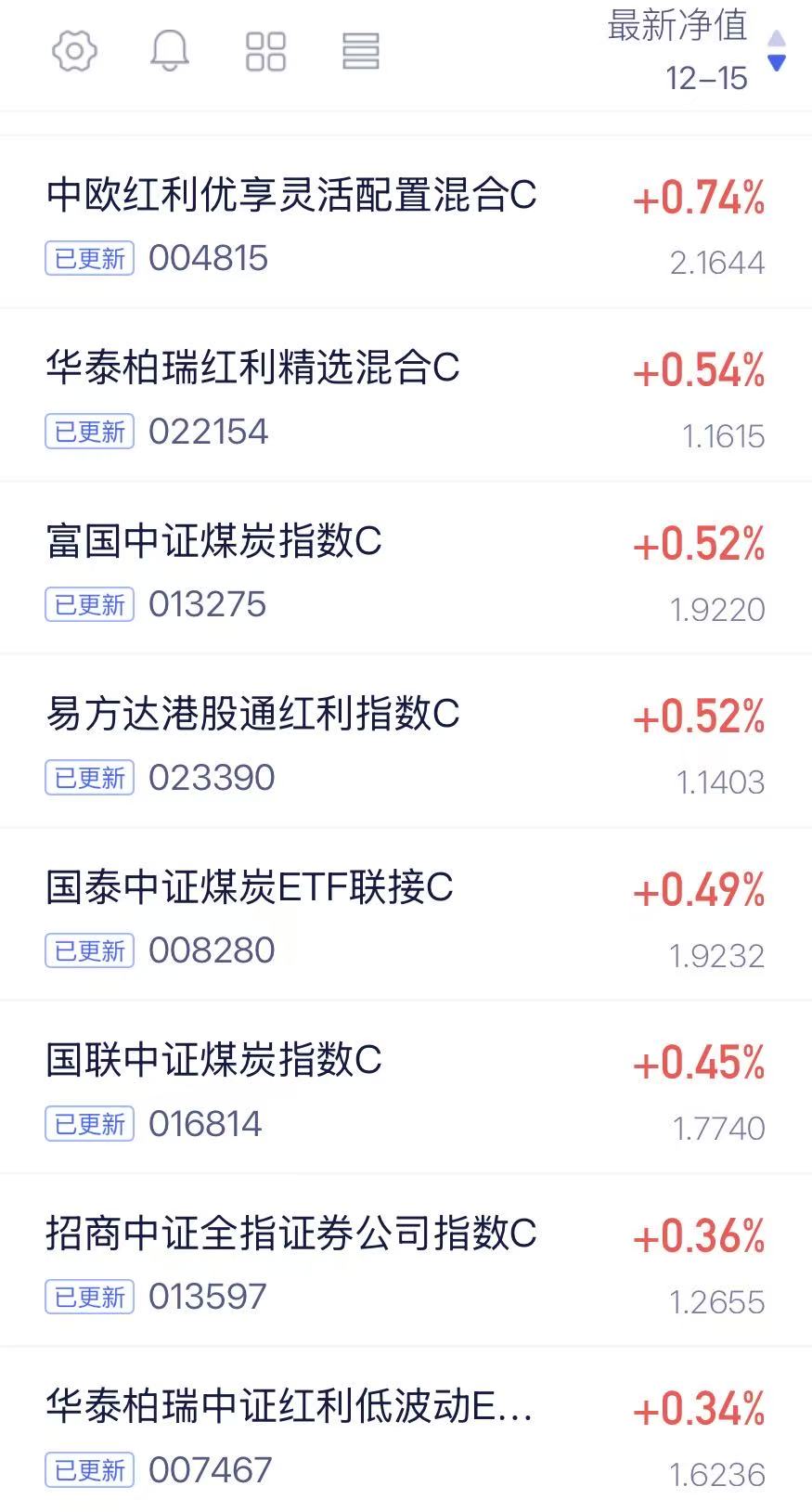Select 易方达港股通红利指数C fund

pyautogui.click(x=252, y=715)
